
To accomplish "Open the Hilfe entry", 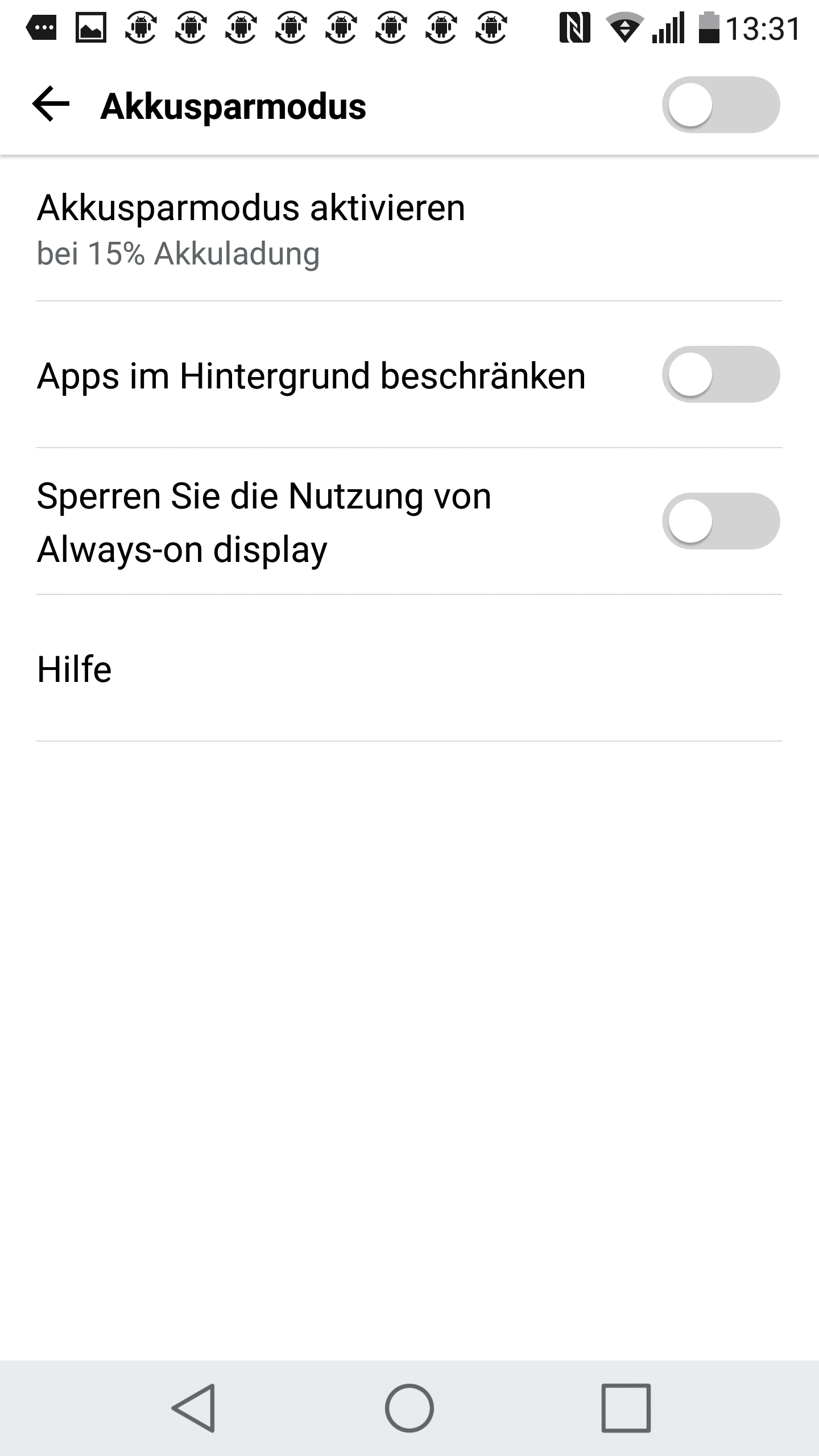I will (75, 669).
